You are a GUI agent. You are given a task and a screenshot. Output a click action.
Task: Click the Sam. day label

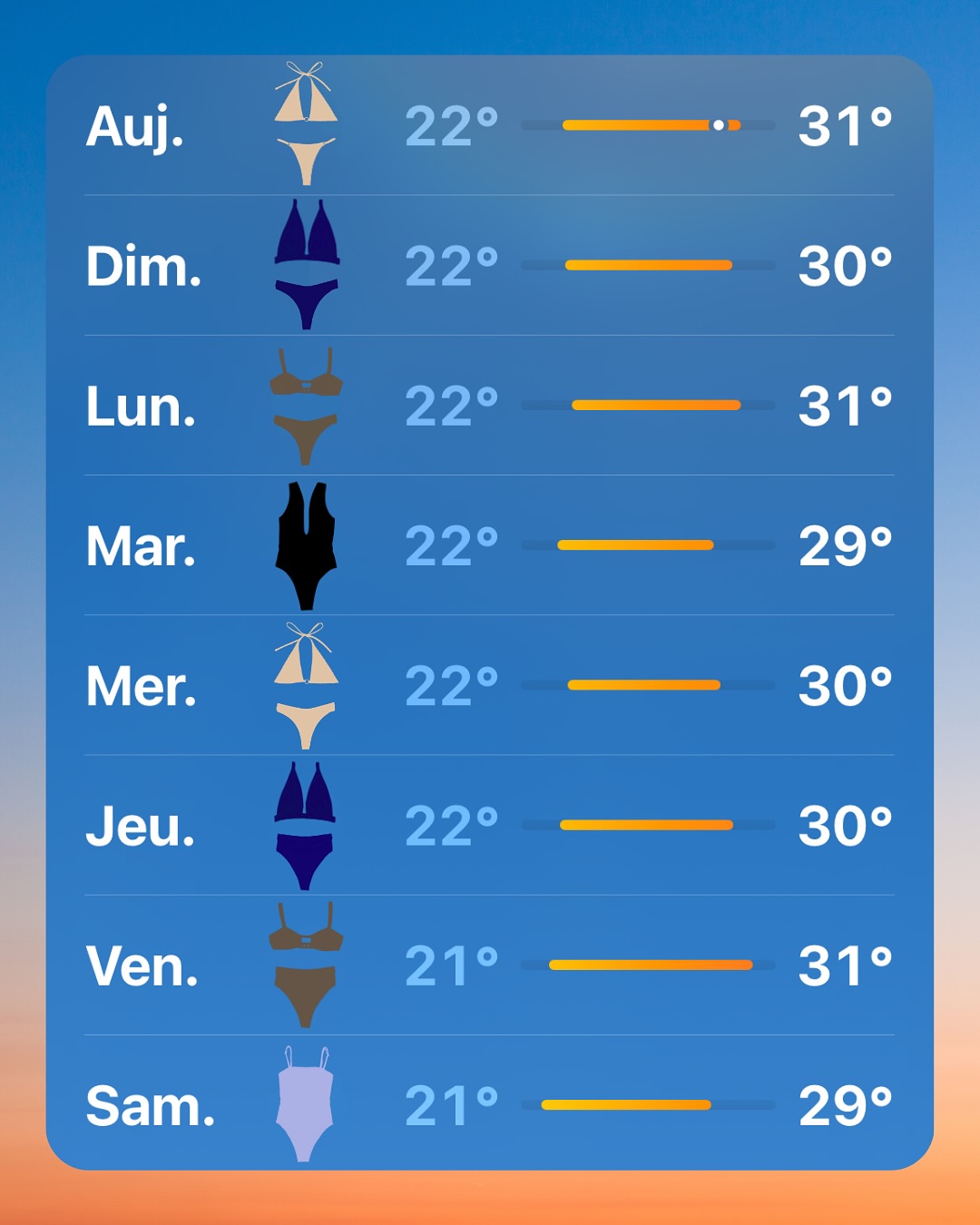coord(150,1102)
